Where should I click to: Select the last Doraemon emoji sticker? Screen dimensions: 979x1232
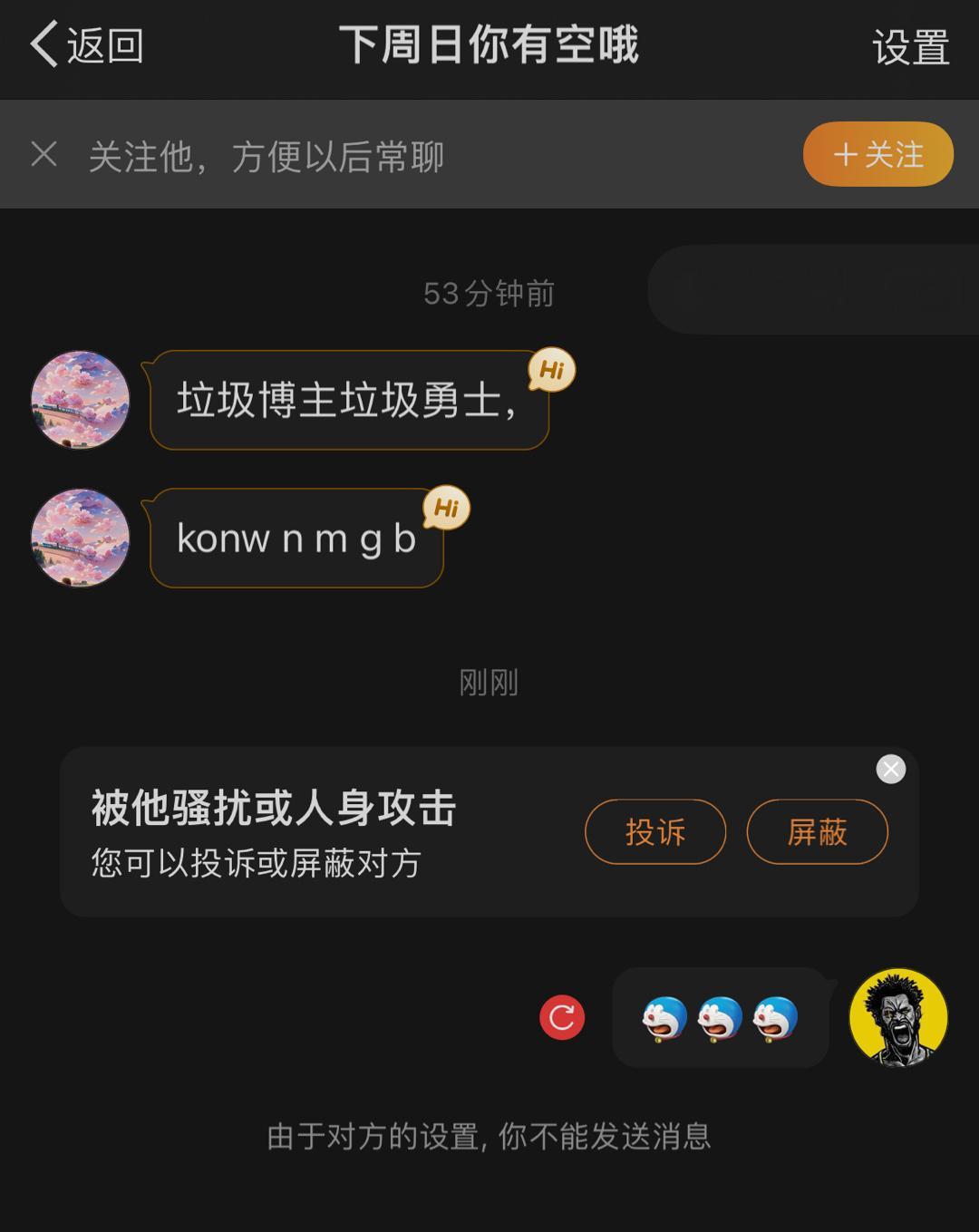point(777,1017)
